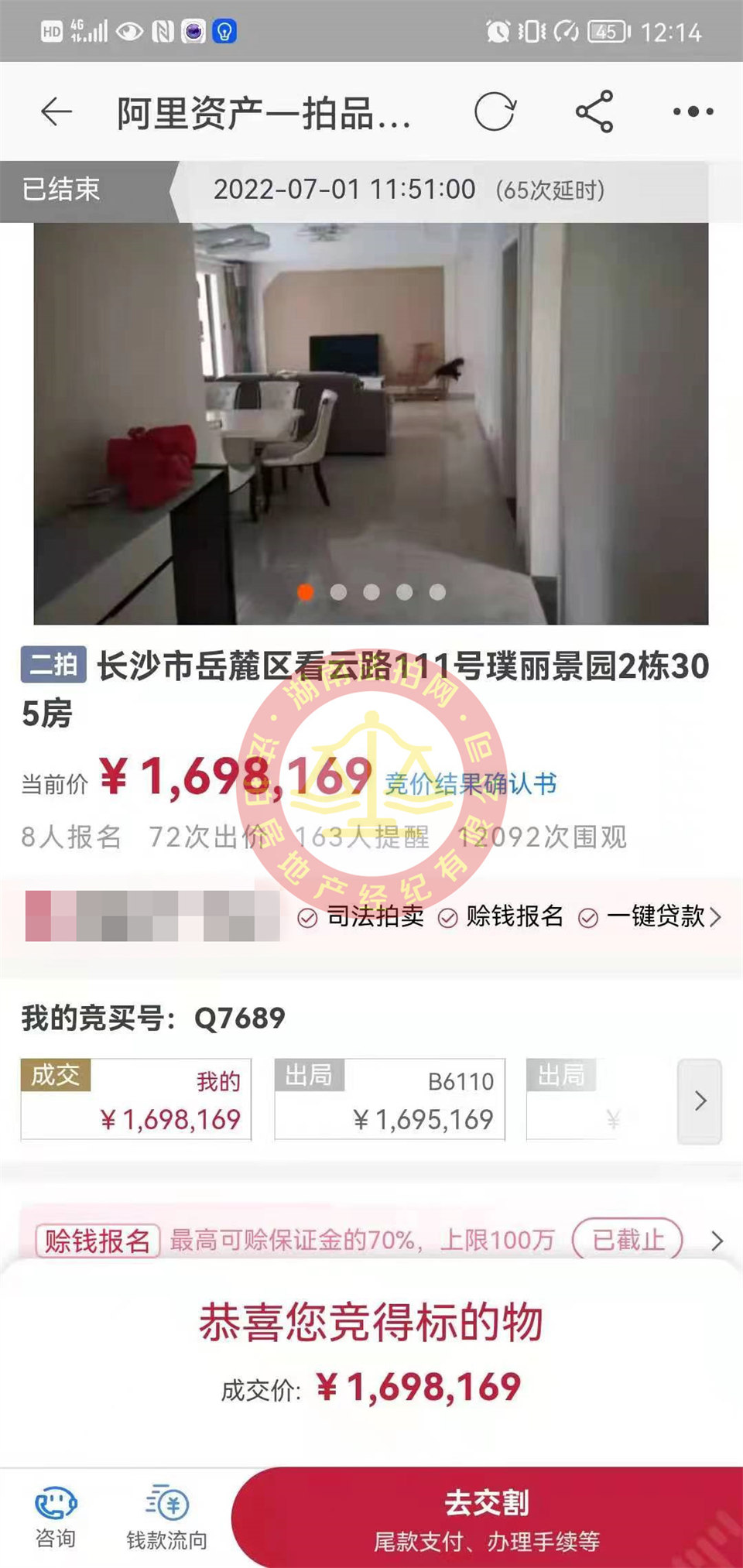This screenshot has width=743, height=1568.
Task: Tap 去交割 to complete settlement
Action: (487, 1518)
